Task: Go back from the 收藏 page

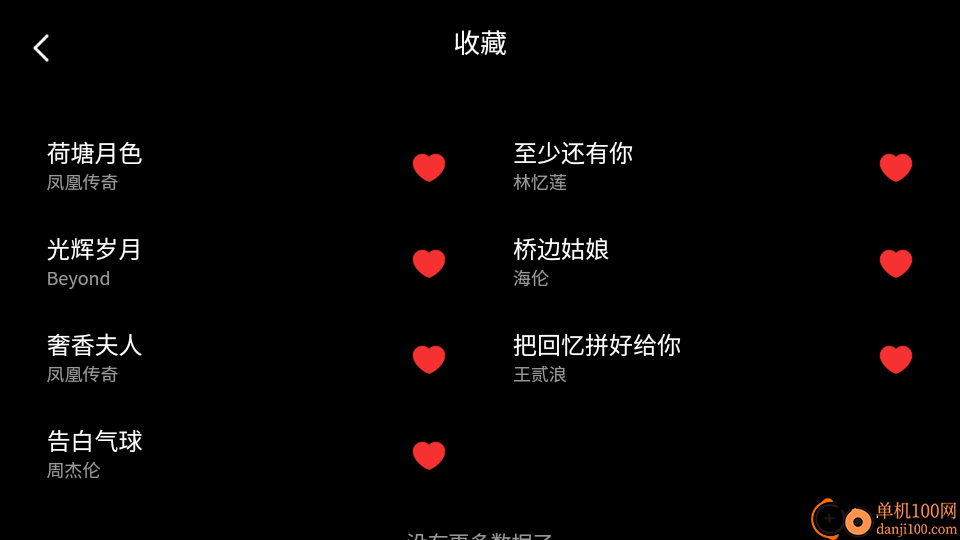Action: pos(41,47)
